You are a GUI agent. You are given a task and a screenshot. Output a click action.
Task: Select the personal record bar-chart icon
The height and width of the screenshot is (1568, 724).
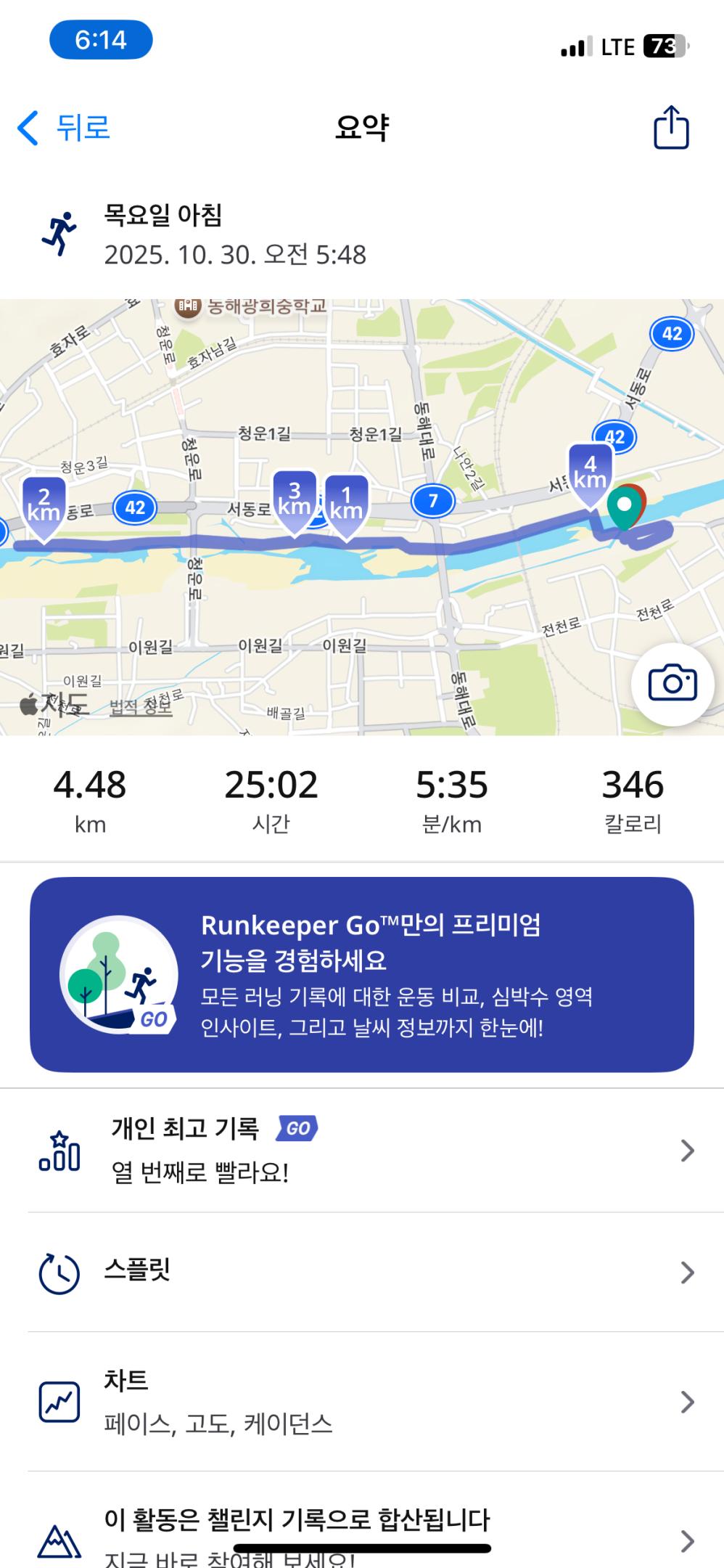pyautogui.click(x=61, y=1151)
